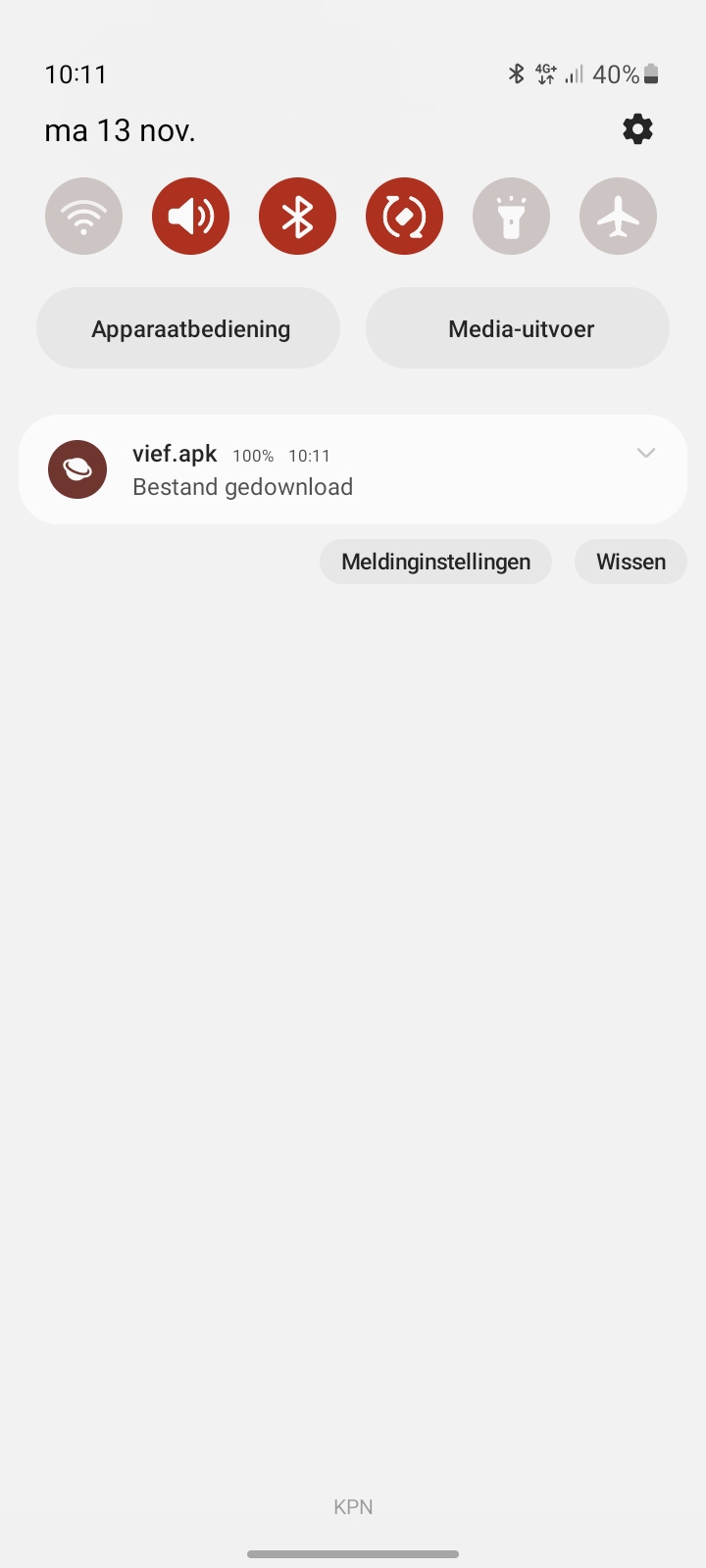Viewport: 706px width, 1568px height.
Task: Open Media-uitvoer
Action: click(518, 328)
